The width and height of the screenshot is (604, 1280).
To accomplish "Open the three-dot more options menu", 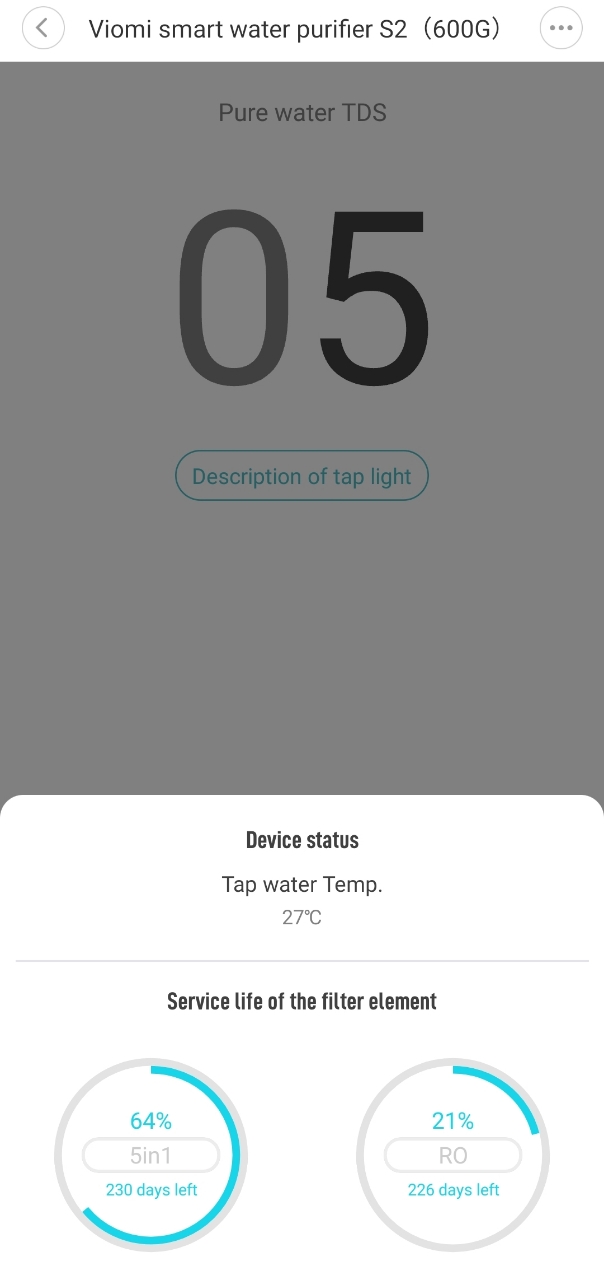I will coord(560,28).
